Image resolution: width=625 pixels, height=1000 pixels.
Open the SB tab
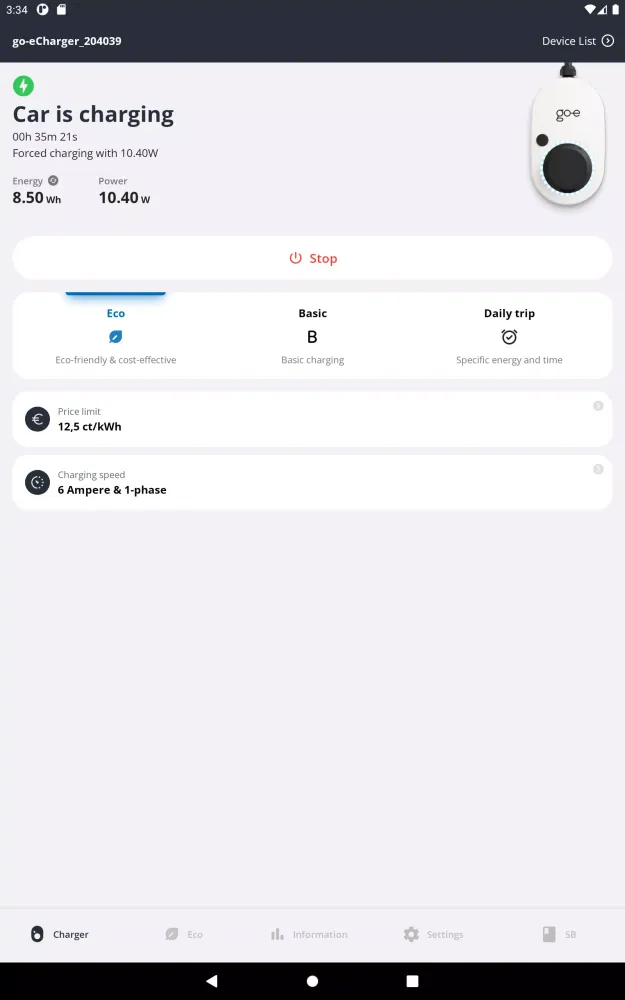coord(559,934)
